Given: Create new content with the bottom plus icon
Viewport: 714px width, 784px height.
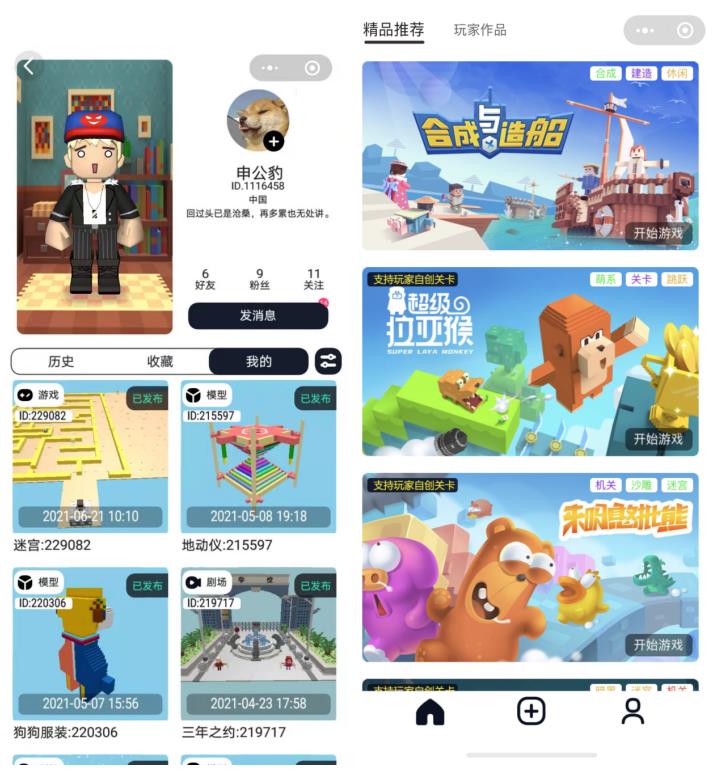Looking at the screenshot, I should coord(531,711).
